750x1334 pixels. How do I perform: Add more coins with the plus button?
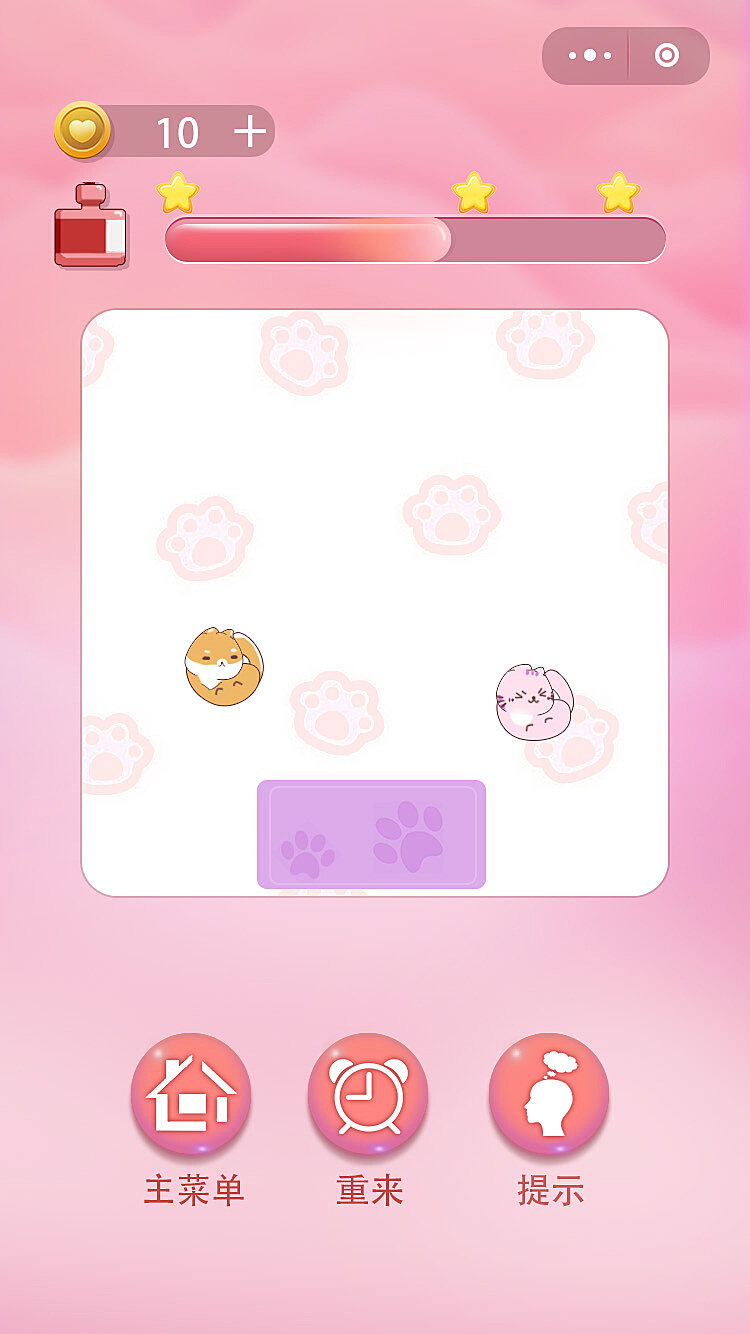tap(250, 132)
